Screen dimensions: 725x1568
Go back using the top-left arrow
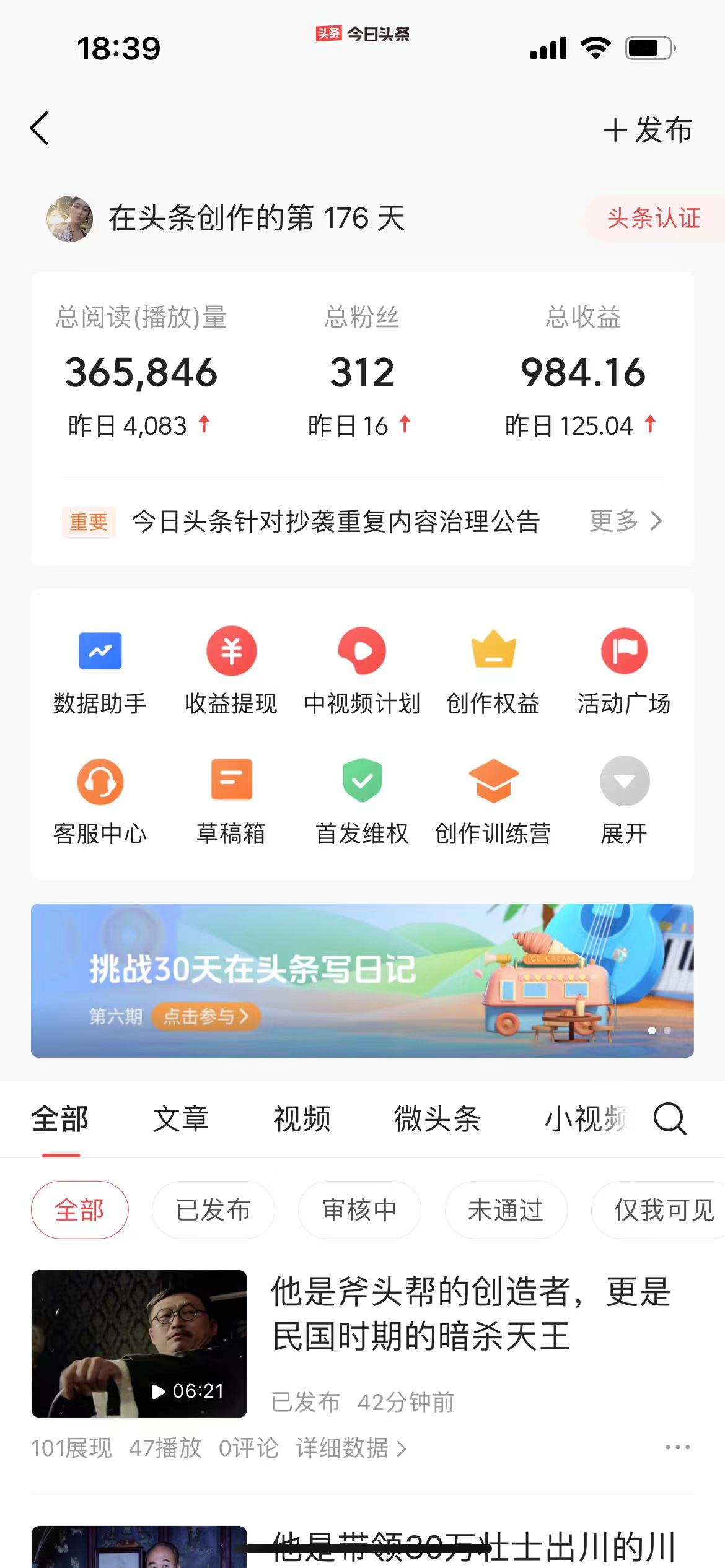pyautogui.click(x=39, y=129)
